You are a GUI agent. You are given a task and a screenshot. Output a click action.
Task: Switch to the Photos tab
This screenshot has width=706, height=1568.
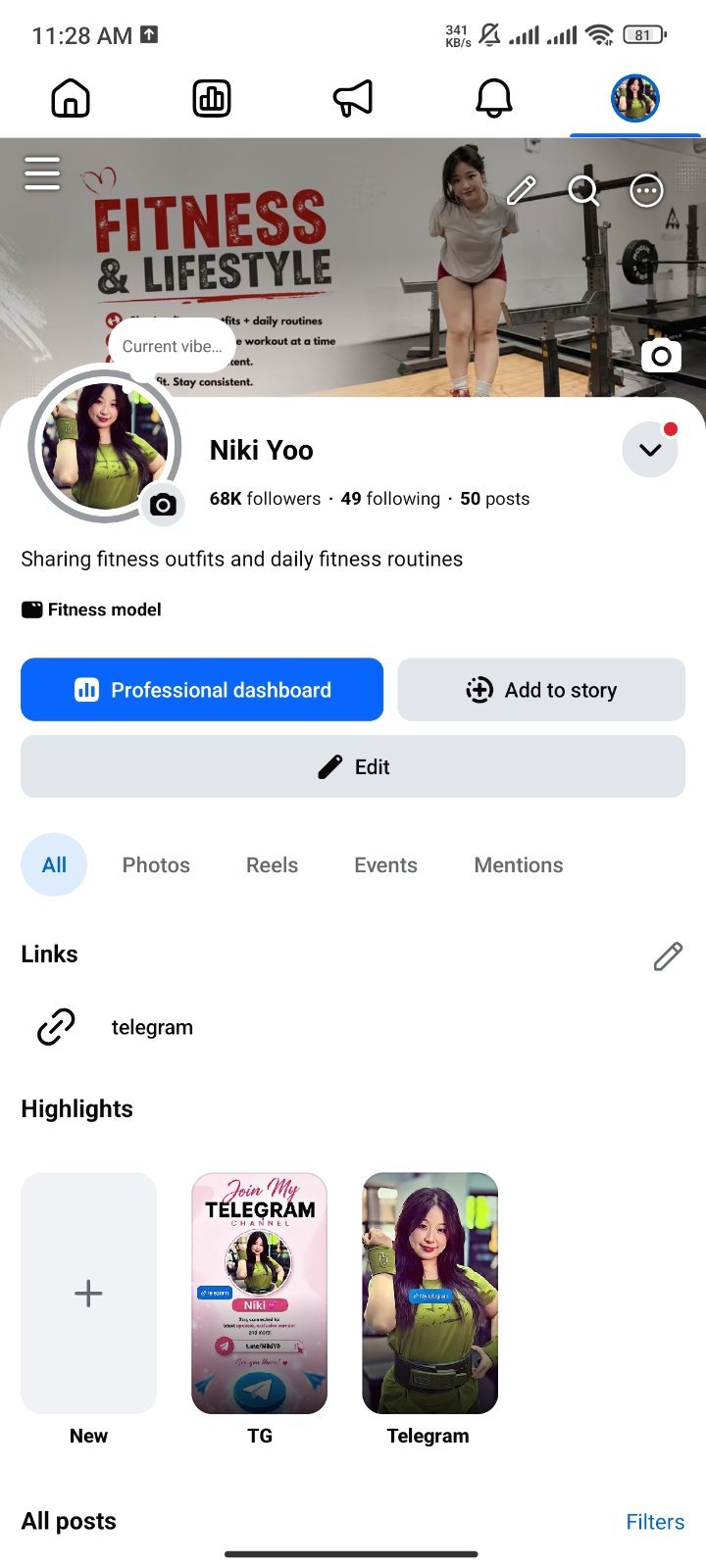click(156, 865)
